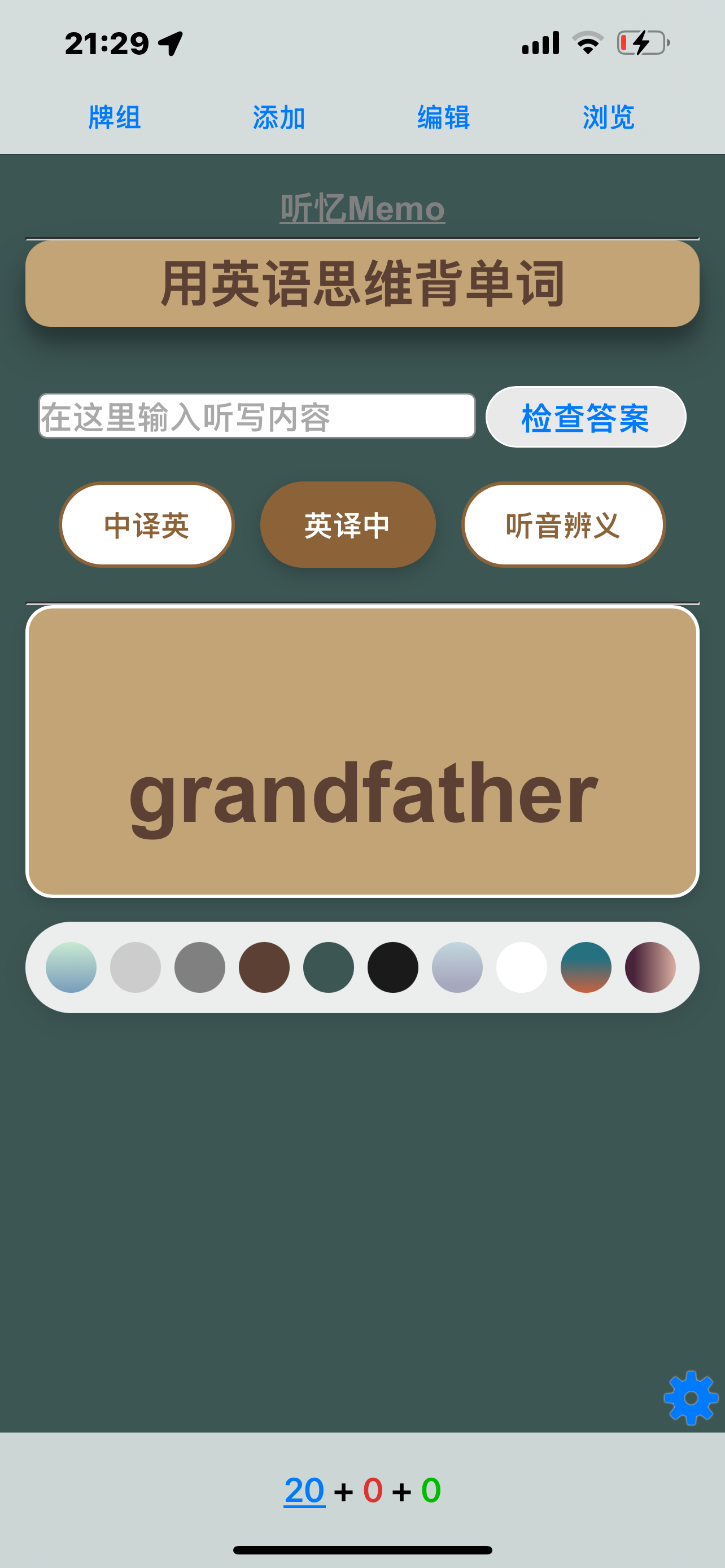The height and width of the screenshot is (1568, 725).
Task: Flip the grandfather flashcard
Action: pyautogui.click(x=362, y=751)
